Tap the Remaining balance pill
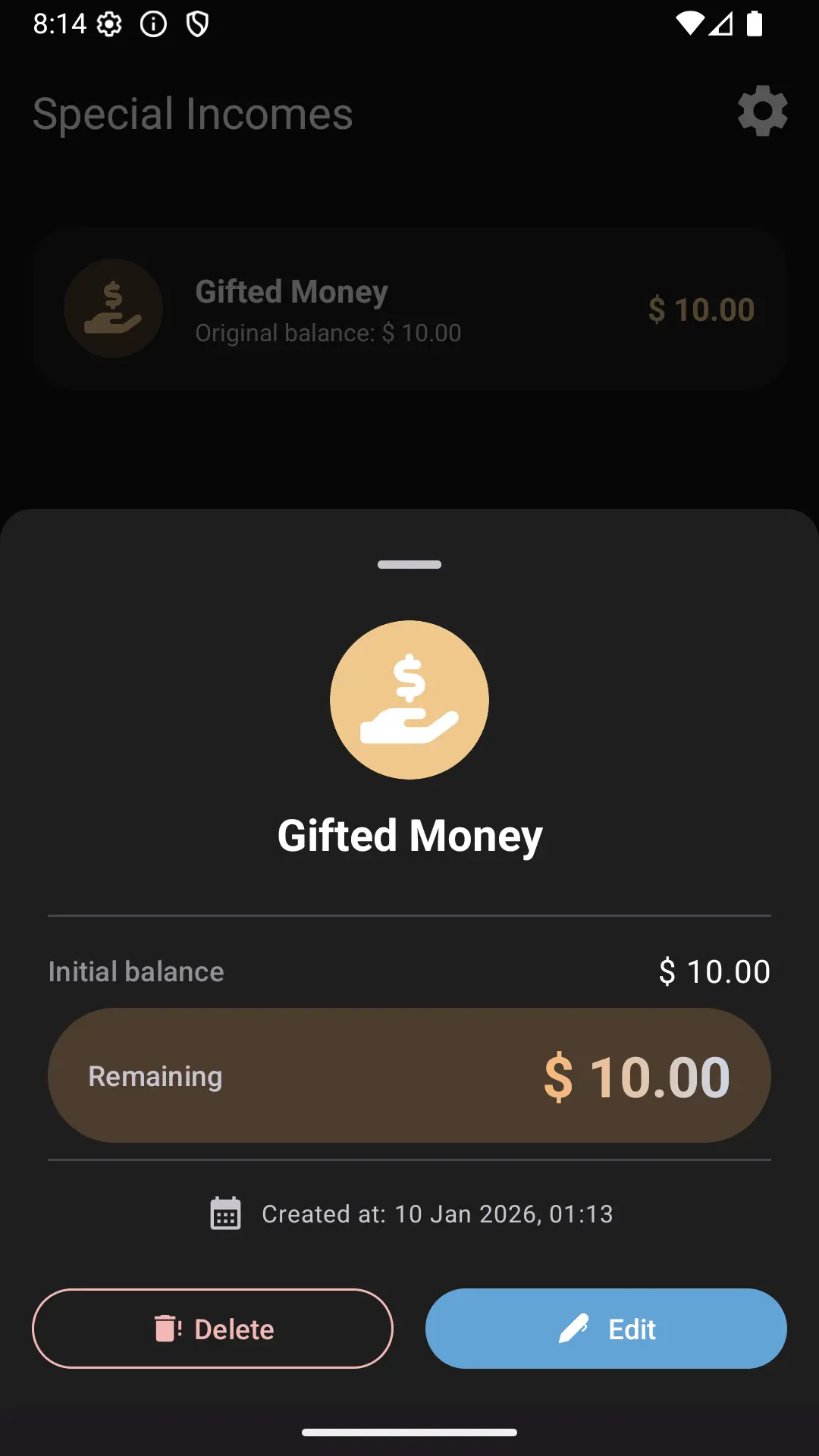The width and height of the screenshot is (819, 1456). 409,1075
